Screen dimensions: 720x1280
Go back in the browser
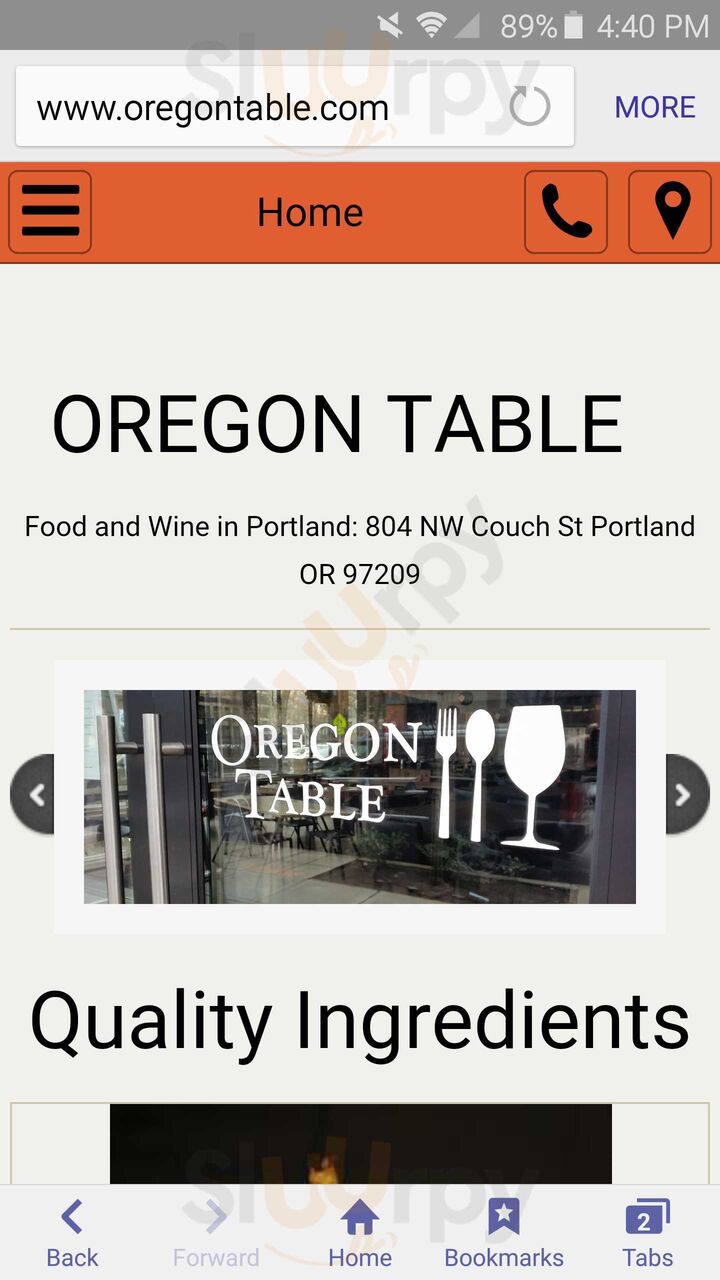72,1233
